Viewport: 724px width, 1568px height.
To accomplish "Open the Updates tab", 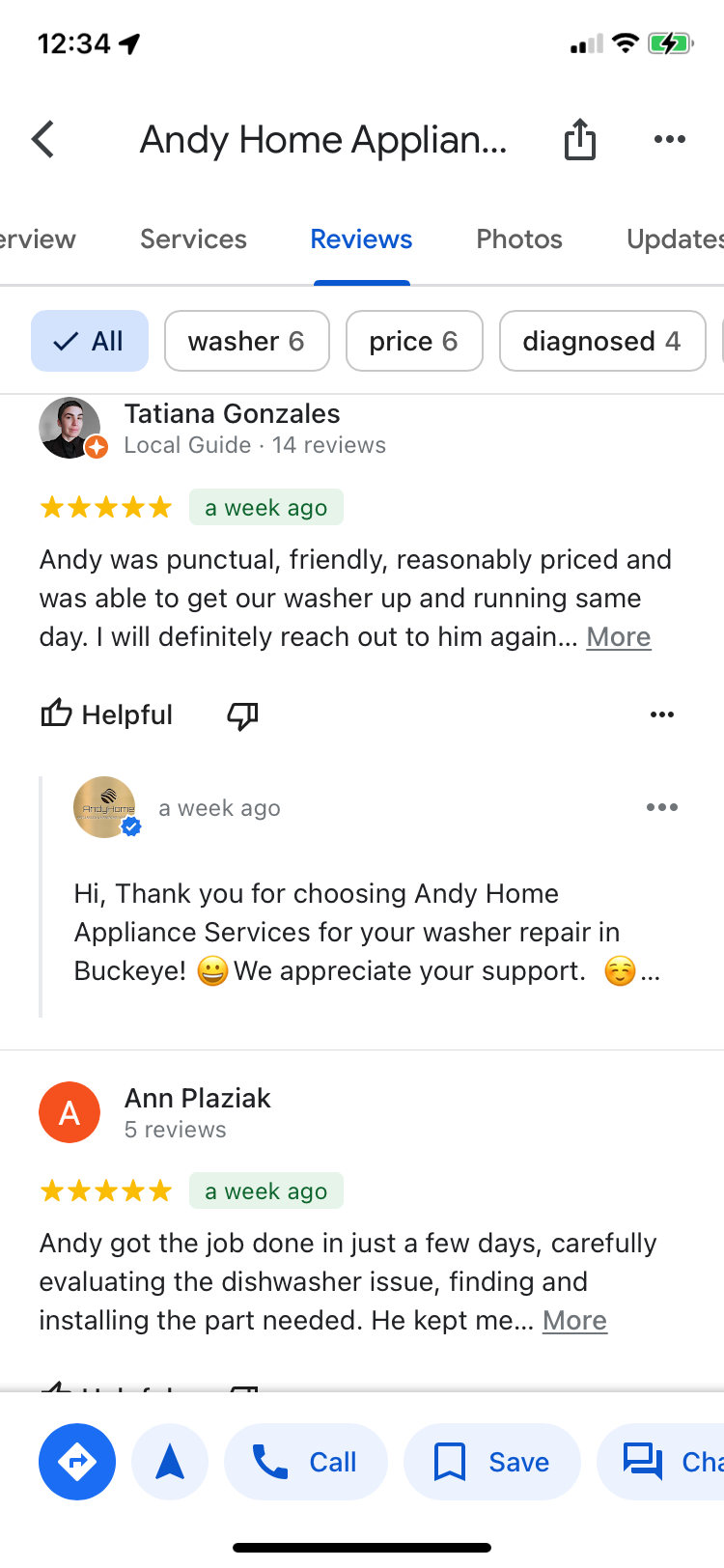I will point(674,239).
